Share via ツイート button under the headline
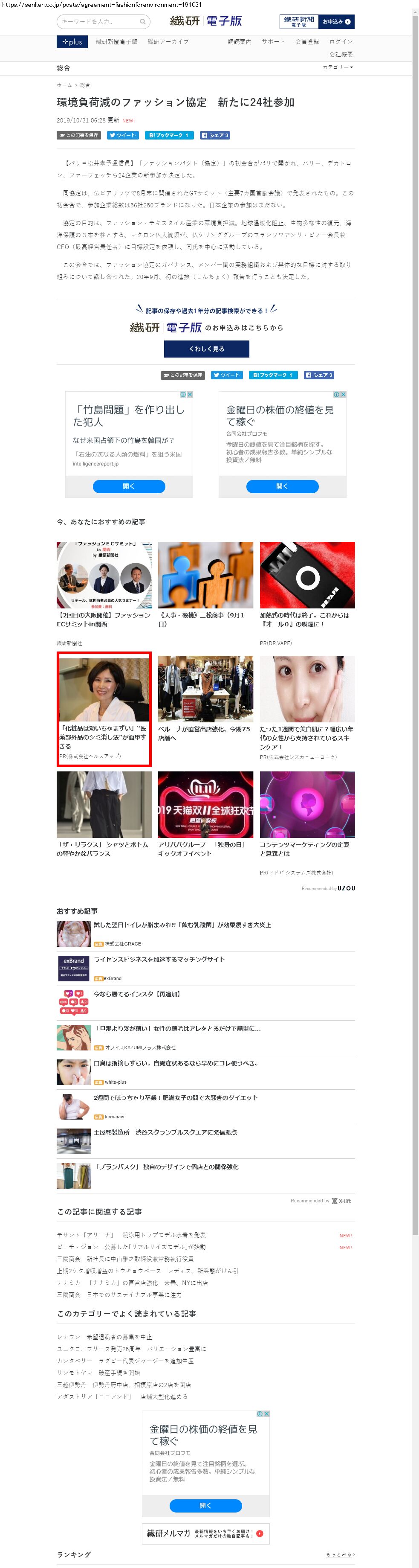The image size is (419, 1568). coord(122,135)
